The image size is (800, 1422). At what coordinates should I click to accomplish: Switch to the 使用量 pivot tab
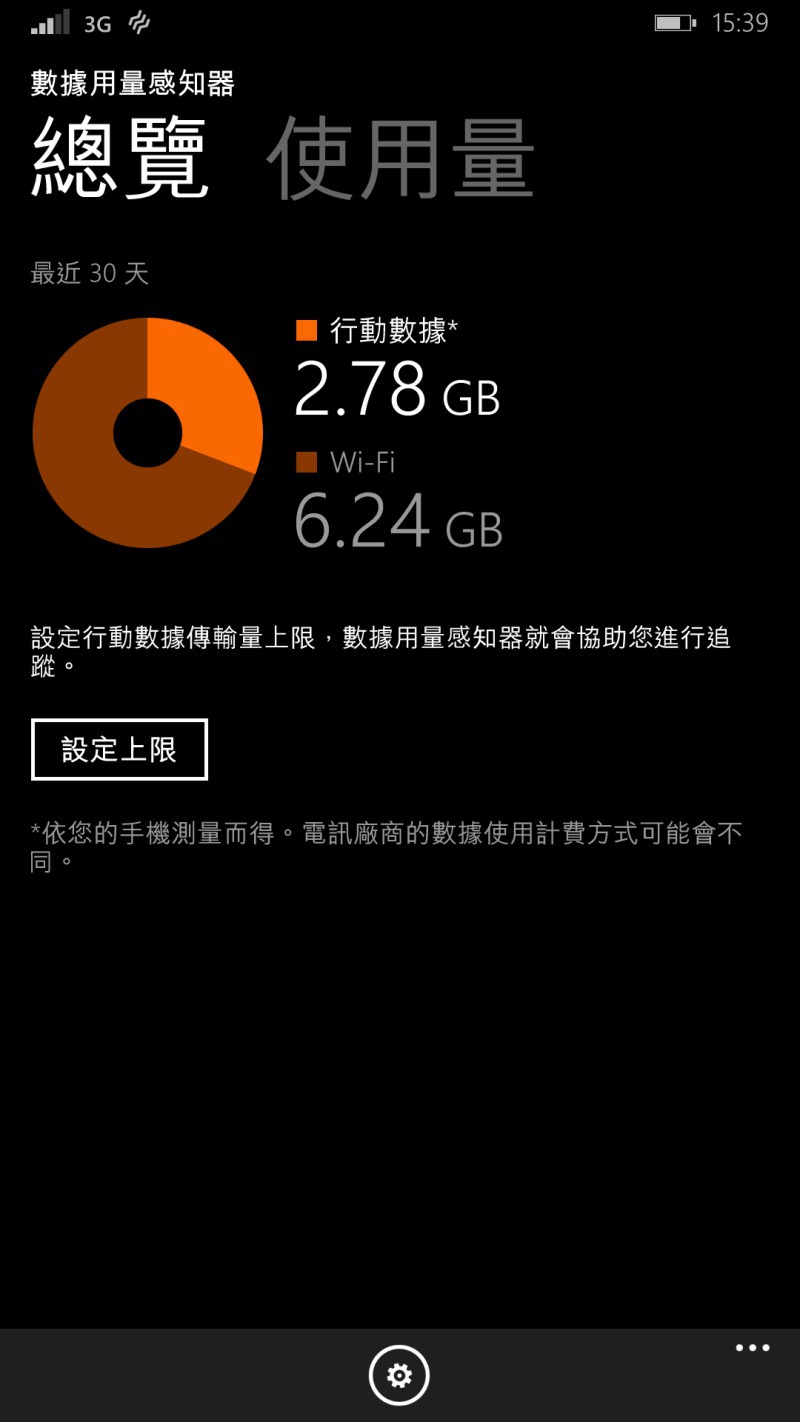click(x=400, y=160)
